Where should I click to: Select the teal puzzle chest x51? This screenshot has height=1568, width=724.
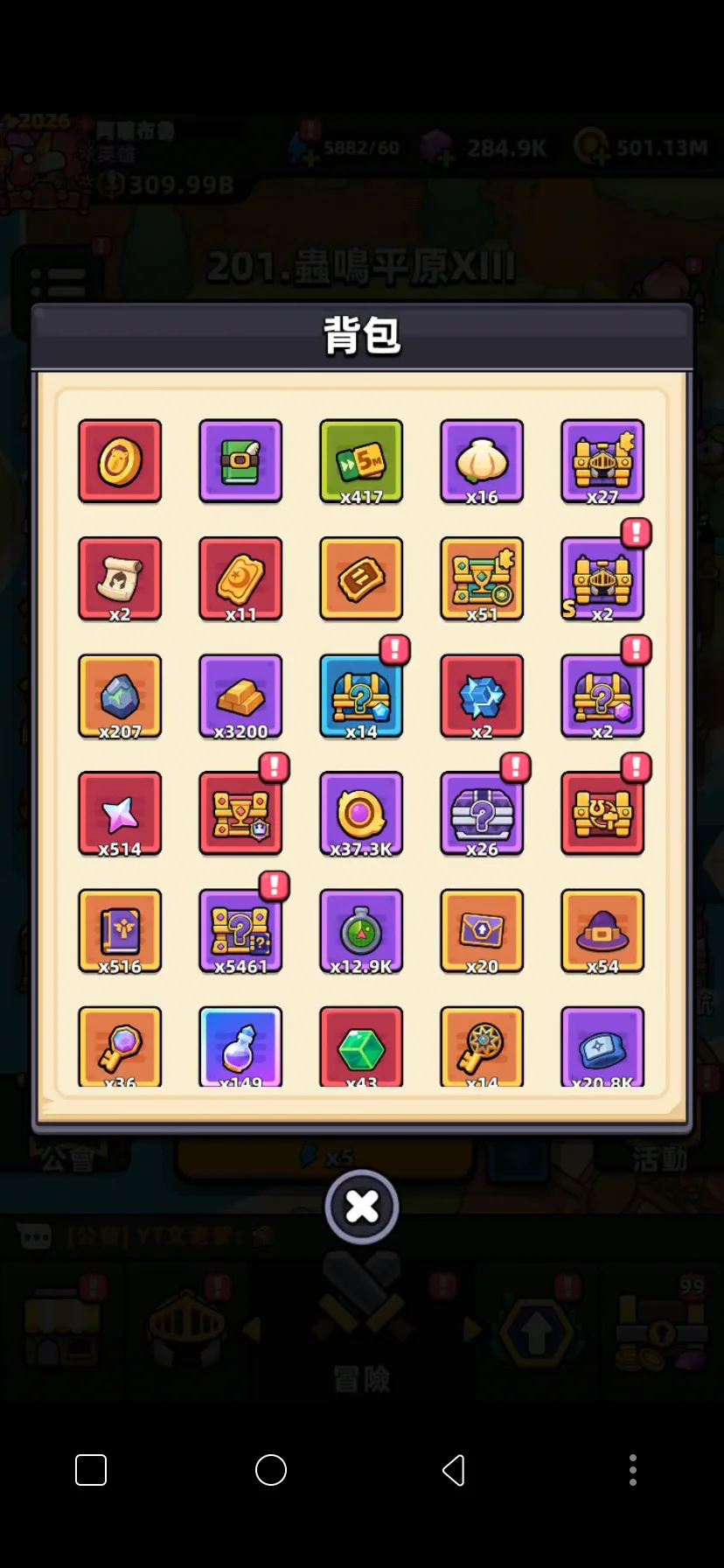482,578
